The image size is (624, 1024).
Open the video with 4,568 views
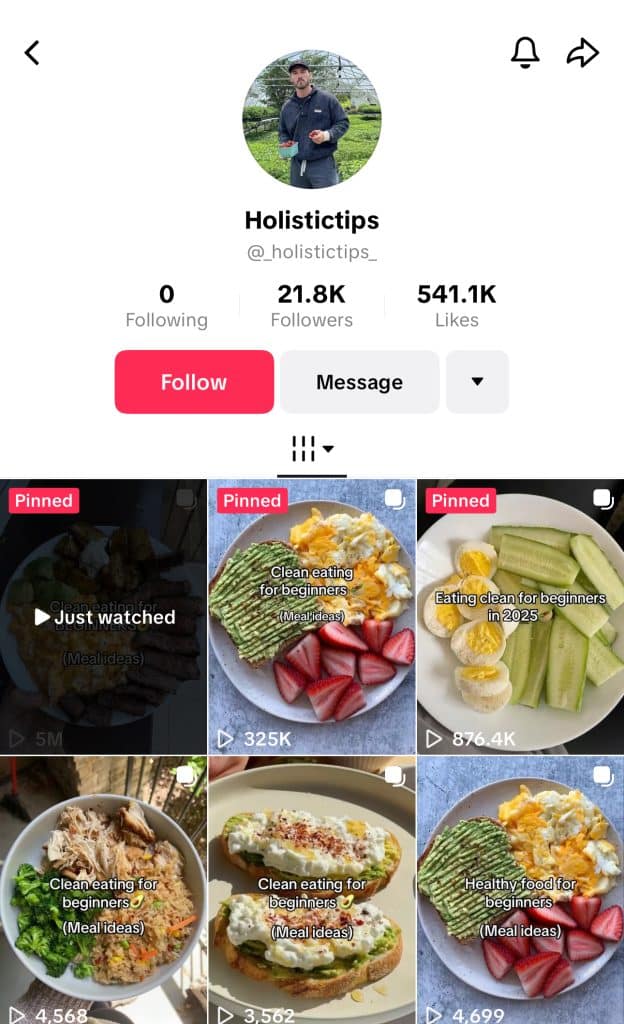pyautogui.click(x=103, y=890)
